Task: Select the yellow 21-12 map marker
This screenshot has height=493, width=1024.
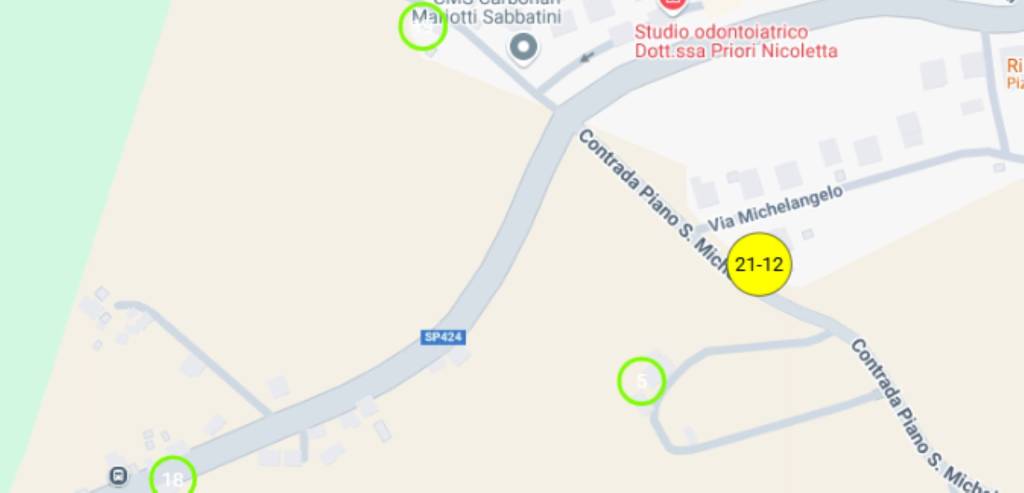Action: coord(759,265)
